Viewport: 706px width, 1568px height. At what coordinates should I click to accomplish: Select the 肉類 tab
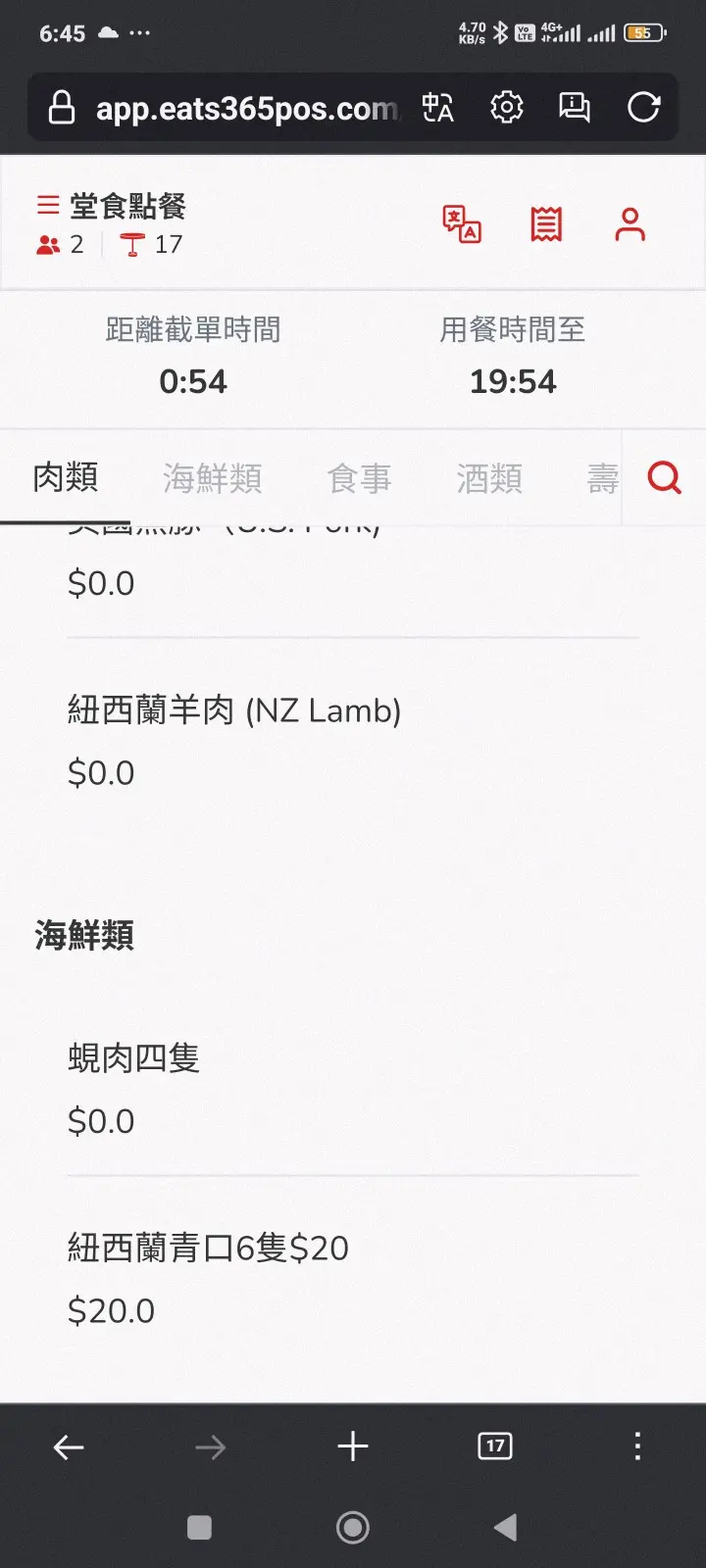65,478
